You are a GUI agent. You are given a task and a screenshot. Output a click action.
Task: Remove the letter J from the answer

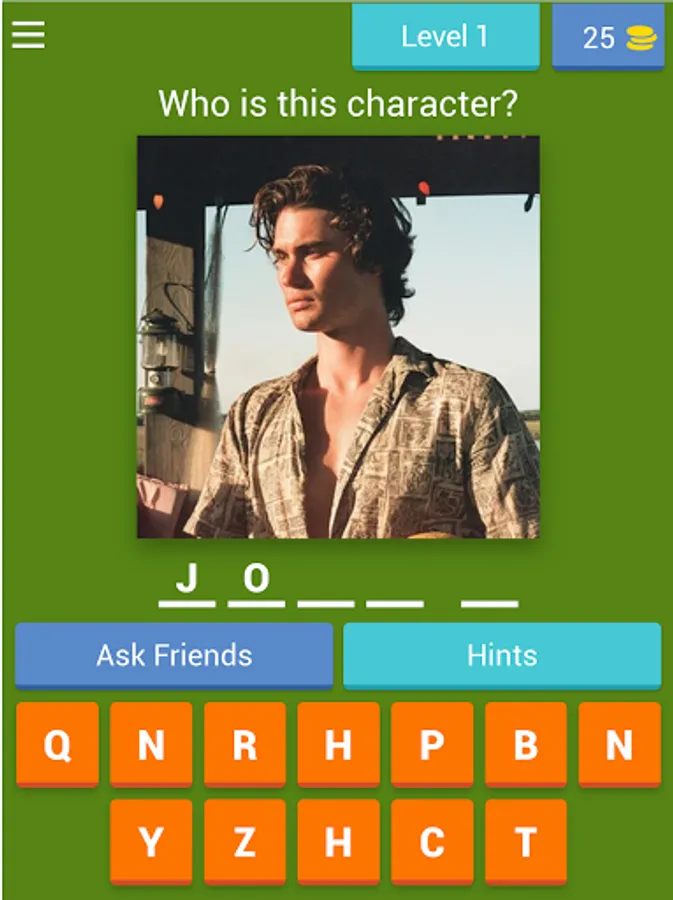click(187, 580)
